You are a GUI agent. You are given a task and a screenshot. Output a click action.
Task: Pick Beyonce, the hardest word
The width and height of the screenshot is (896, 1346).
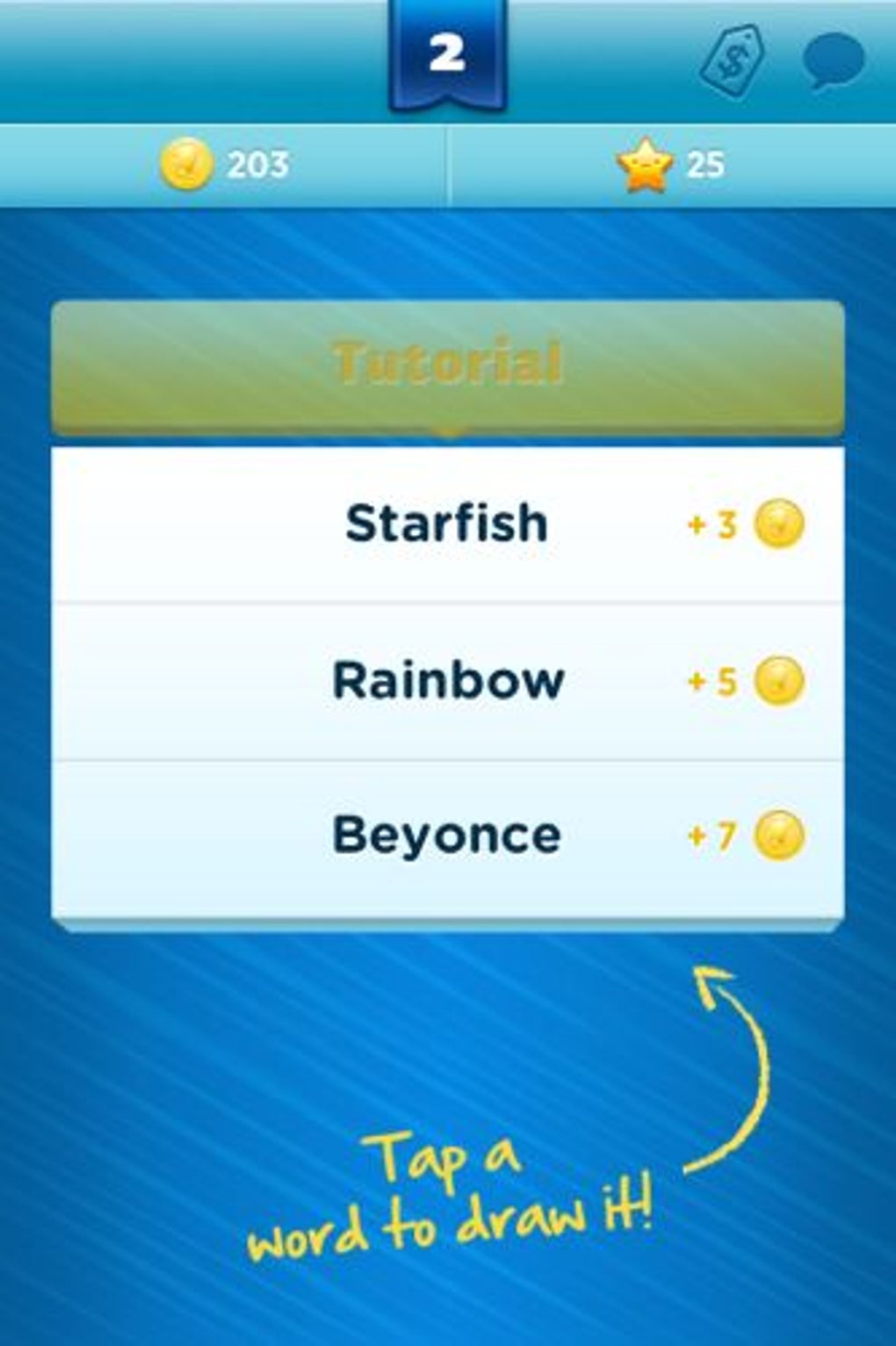(446, 835)
